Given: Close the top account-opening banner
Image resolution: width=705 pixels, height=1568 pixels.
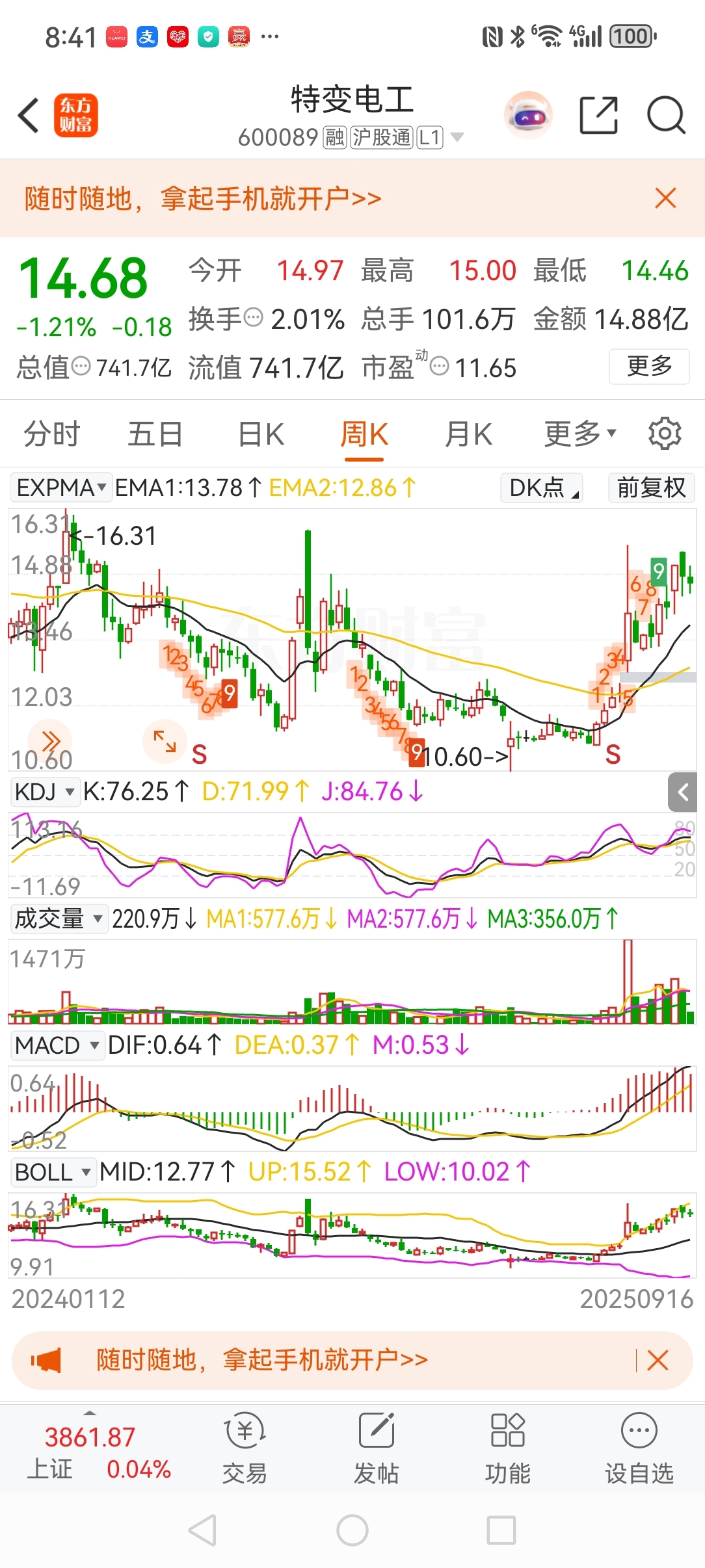Looking at the screenshot, I should 665,198.
